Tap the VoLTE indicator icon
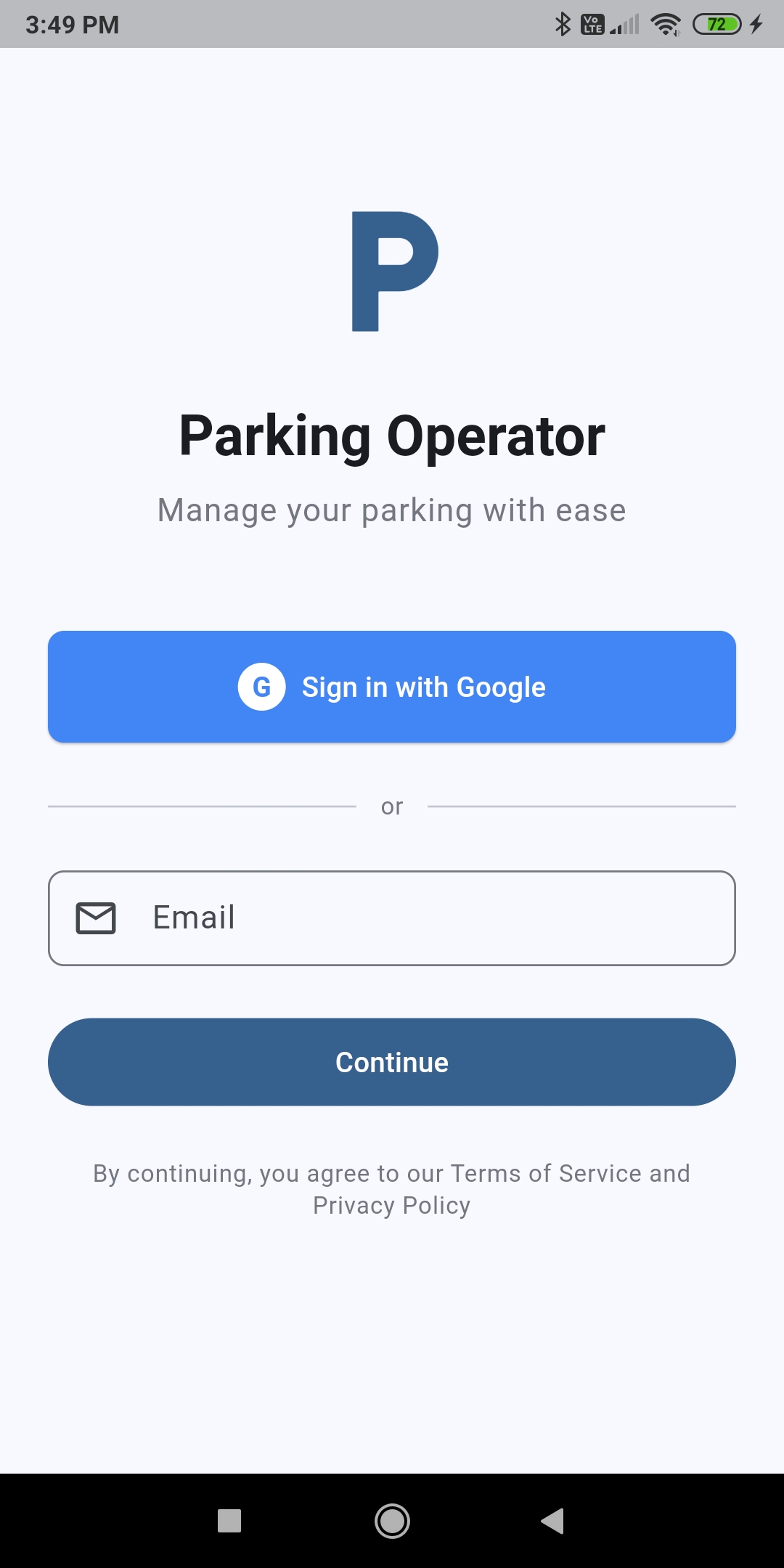This screenshot has height=1568, width=784. (592, 24)
